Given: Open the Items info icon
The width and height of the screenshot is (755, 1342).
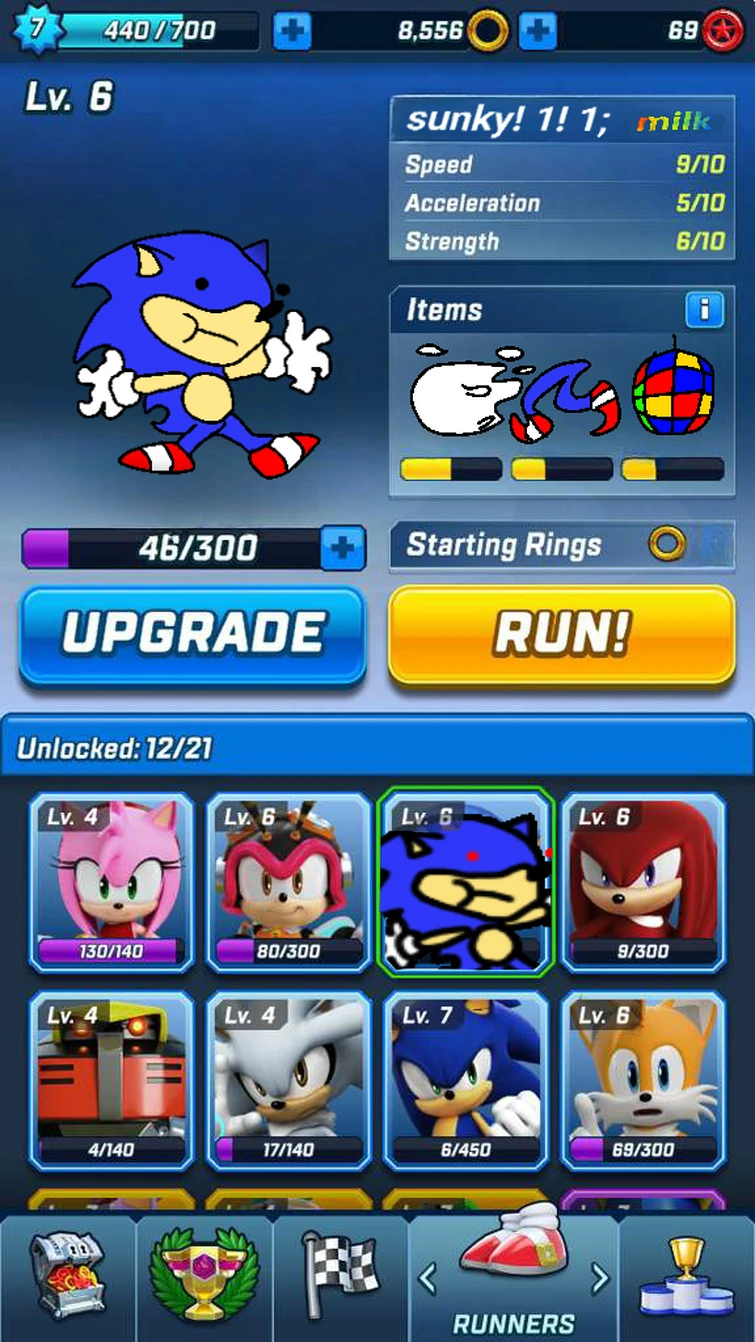Looking at the screenshot, I should click(x=704, y=309).
